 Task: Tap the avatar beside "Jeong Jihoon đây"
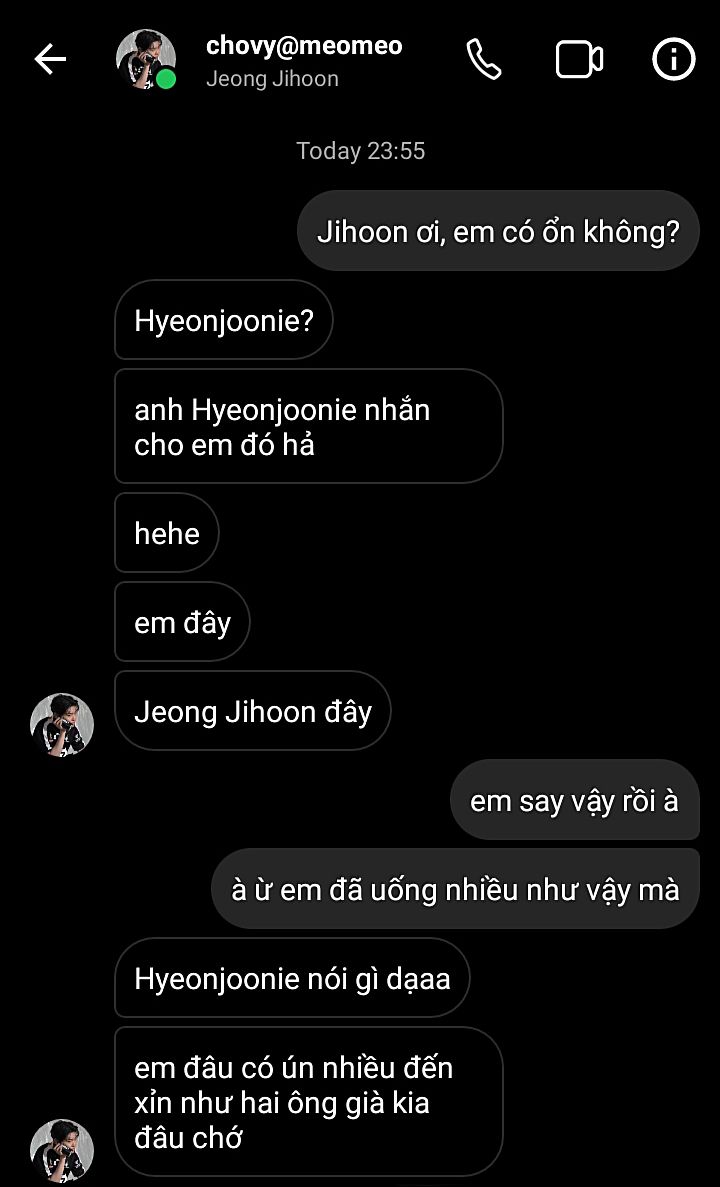click(62, 724)
